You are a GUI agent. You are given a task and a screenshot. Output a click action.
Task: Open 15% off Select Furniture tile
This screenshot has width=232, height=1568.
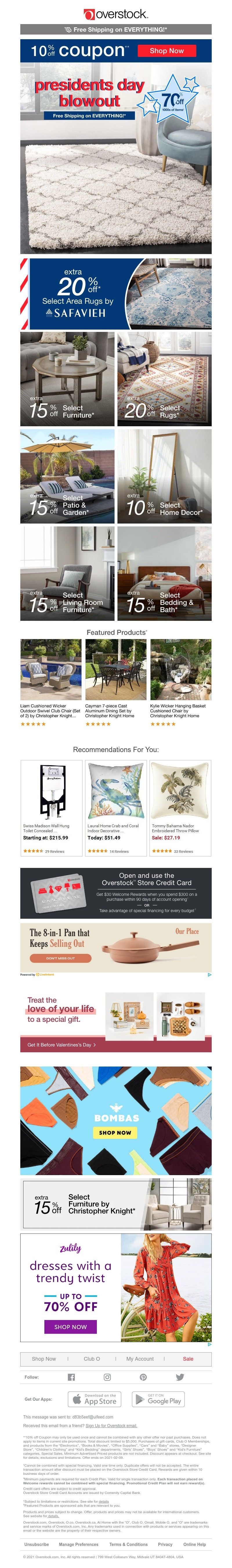coord(67,379)
